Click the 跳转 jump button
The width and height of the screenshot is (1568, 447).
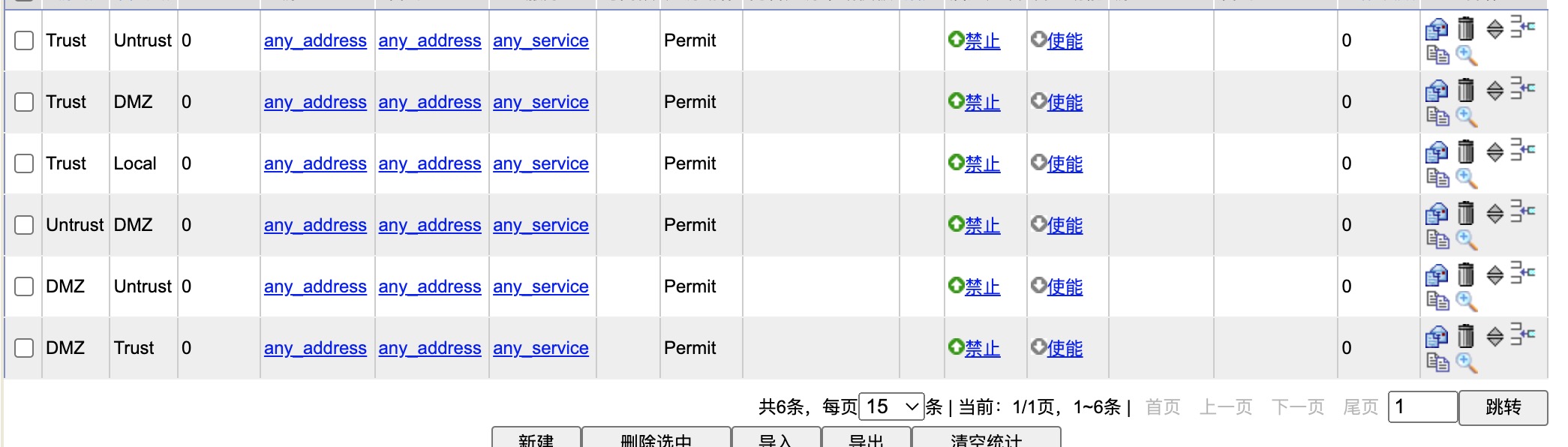[x=1502, y=406]
